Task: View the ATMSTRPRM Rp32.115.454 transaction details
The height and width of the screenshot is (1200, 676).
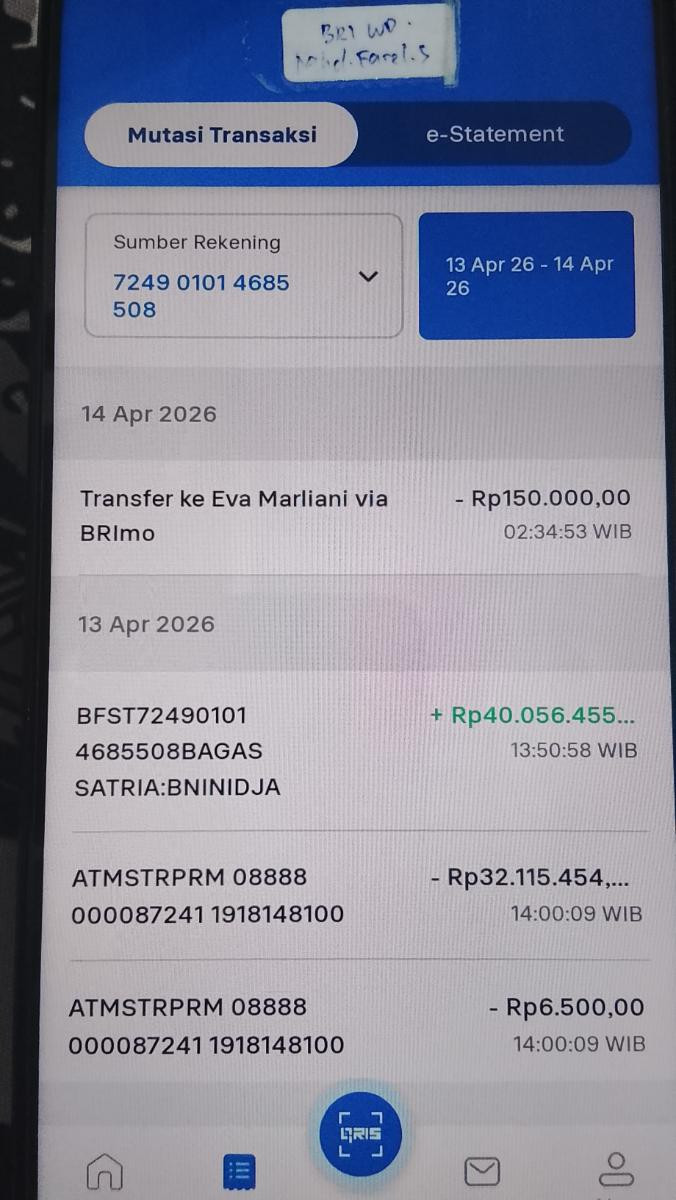Action: (355, 895)
